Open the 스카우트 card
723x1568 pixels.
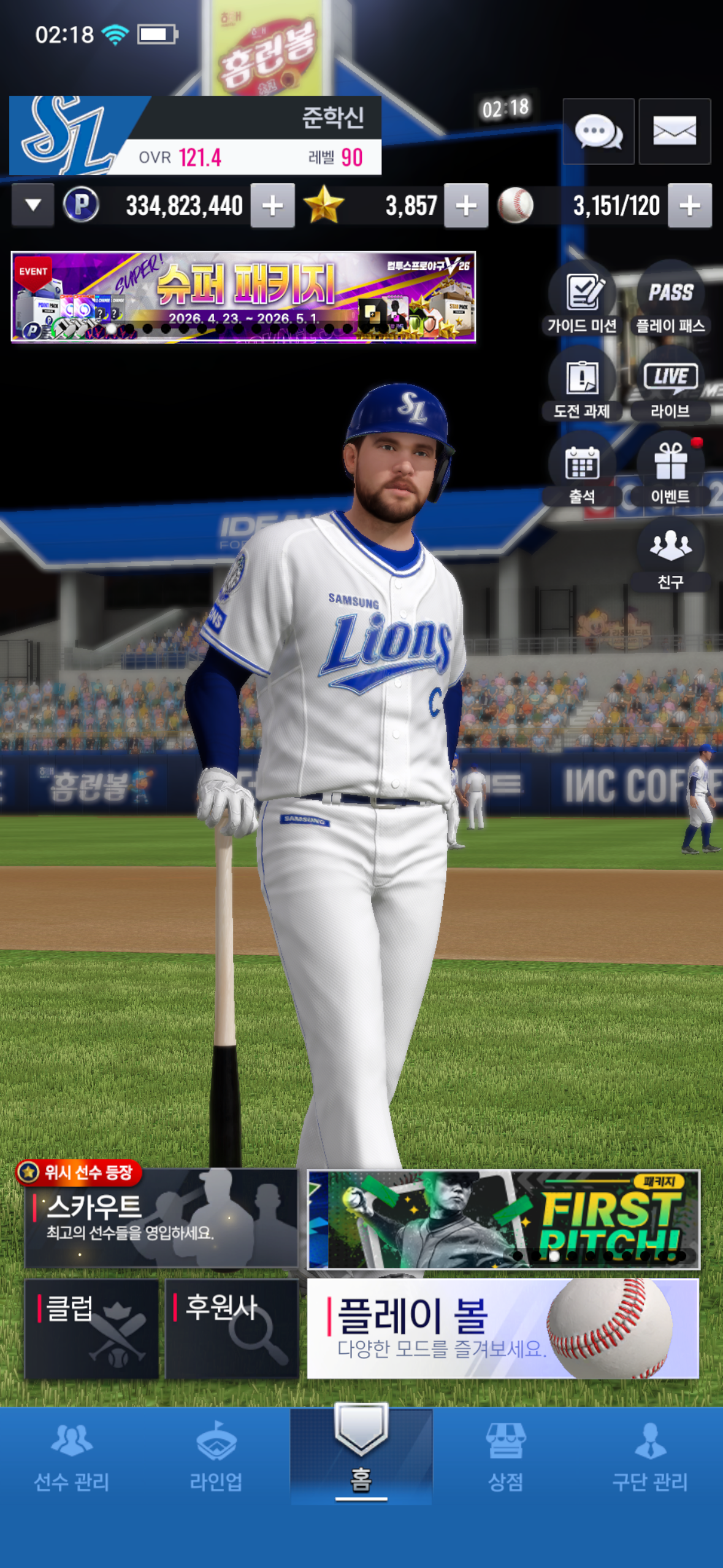click(161, 1218)
